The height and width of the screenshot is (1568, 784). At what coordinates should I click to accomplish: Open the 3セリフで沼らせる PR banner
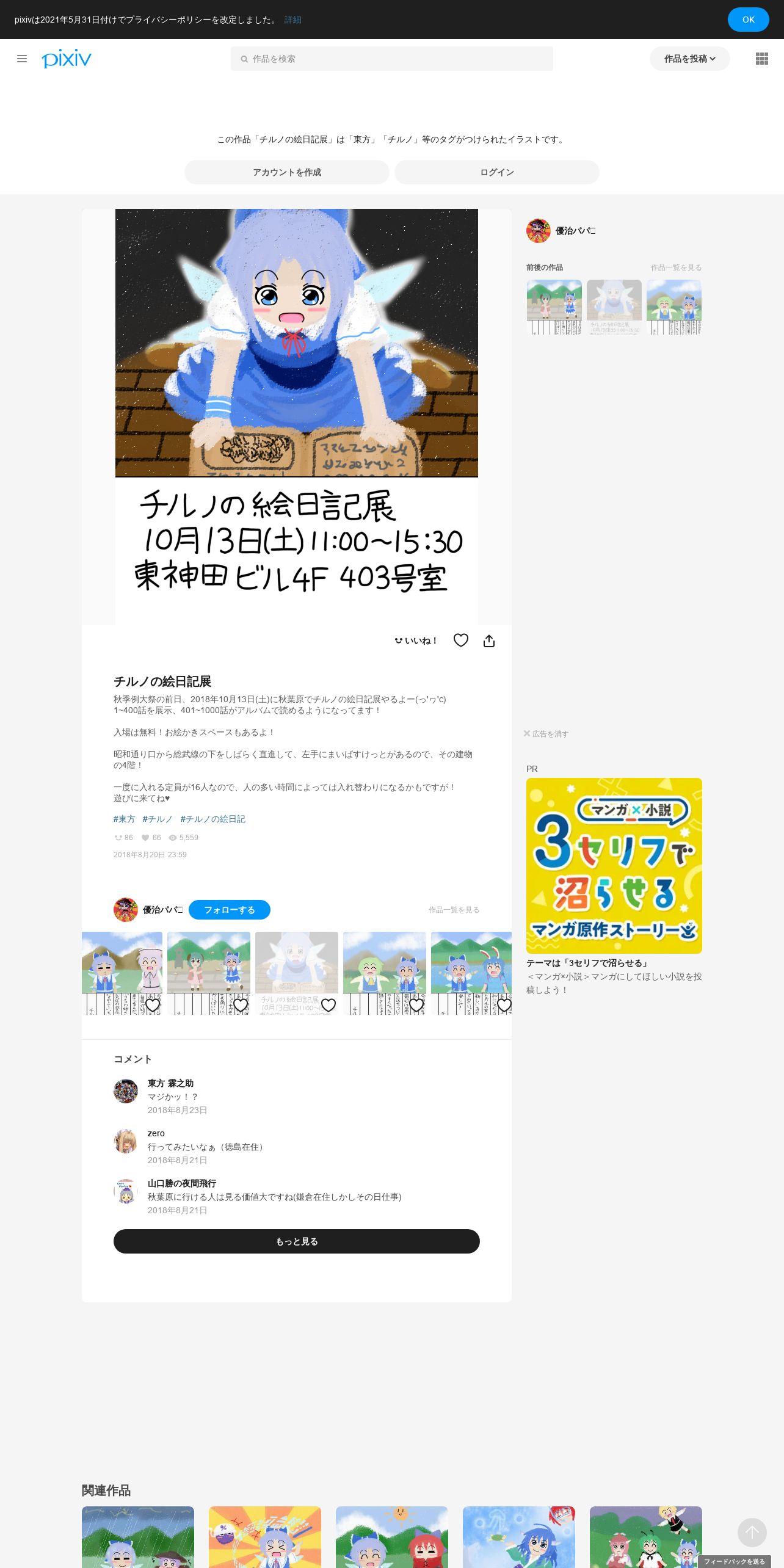pos(614,866)
